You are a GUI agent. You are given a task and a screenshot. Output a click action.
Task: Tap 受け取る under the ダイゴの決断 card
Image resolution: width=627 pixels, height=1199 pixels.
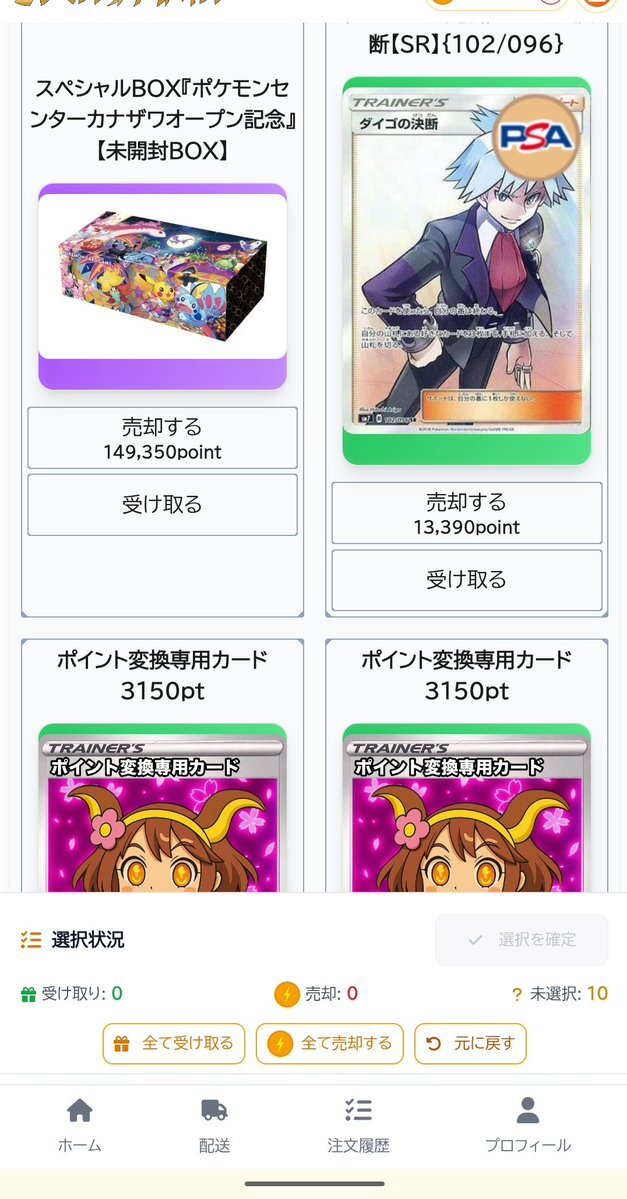(466, 580)
